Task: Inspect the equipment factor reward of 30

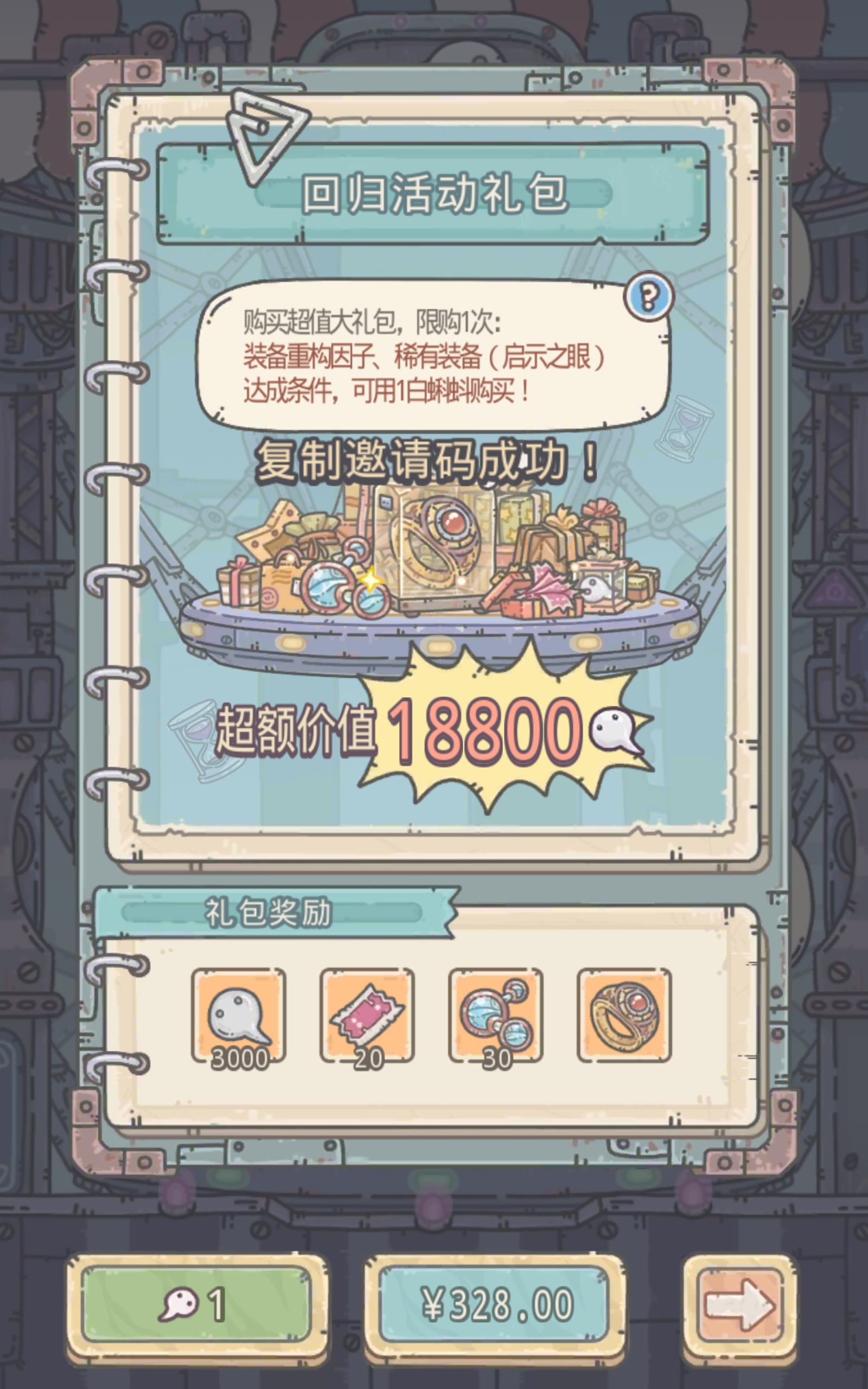Action: (495, 1016)
